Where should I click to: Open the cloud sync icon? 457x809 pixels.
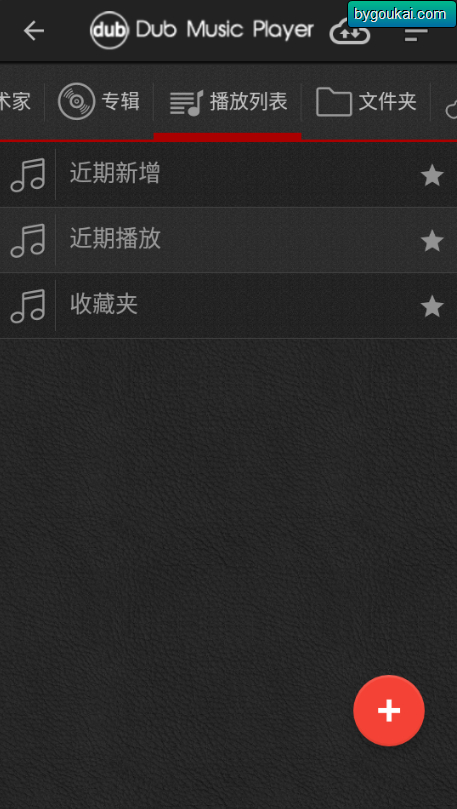click(350, 32)
